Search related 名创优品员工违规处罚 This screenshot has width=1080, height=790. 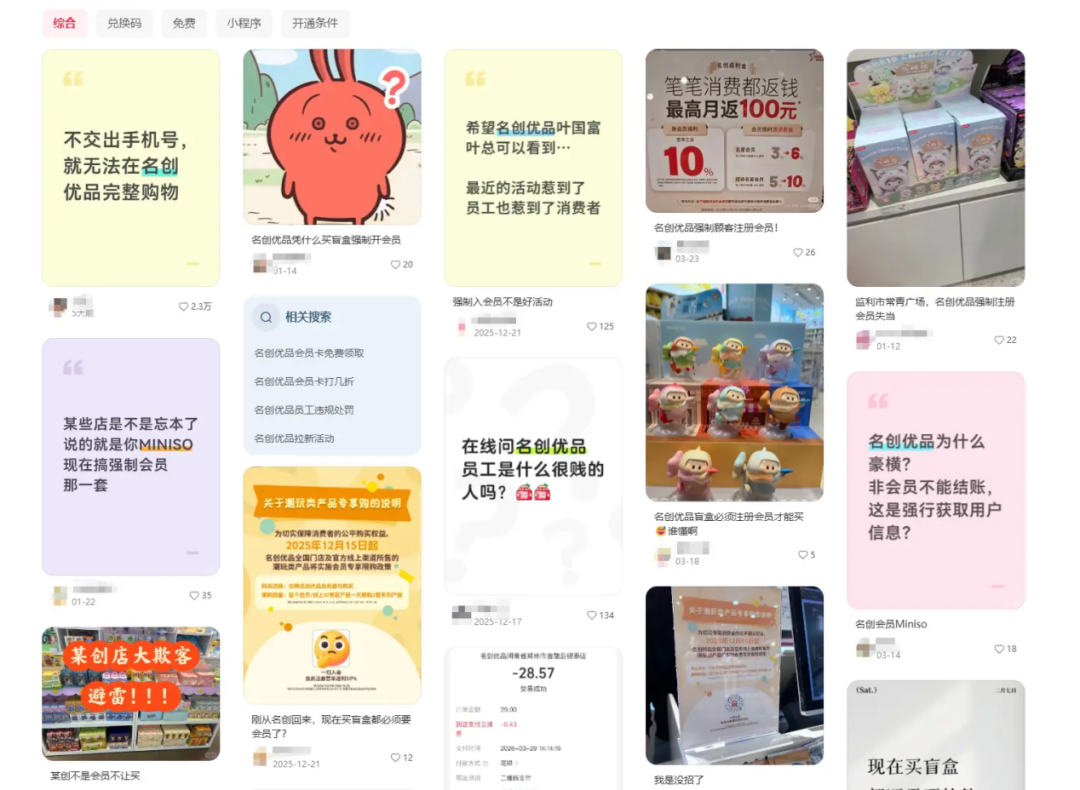pos(304,410)
